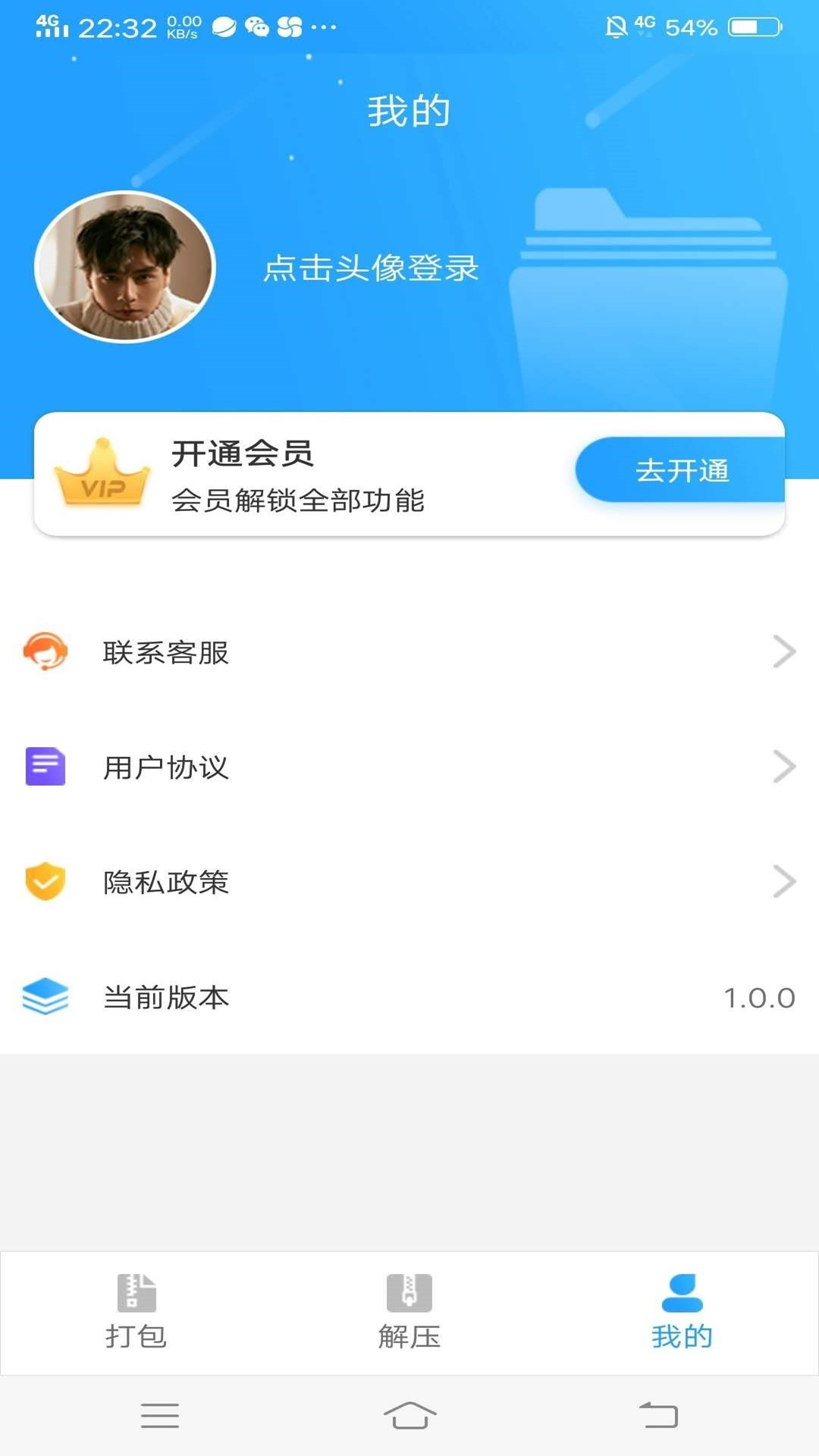Click the 点击头像登录 login text
The height and width of the screenshot is (1456, 819).
(x=369, y=269)
